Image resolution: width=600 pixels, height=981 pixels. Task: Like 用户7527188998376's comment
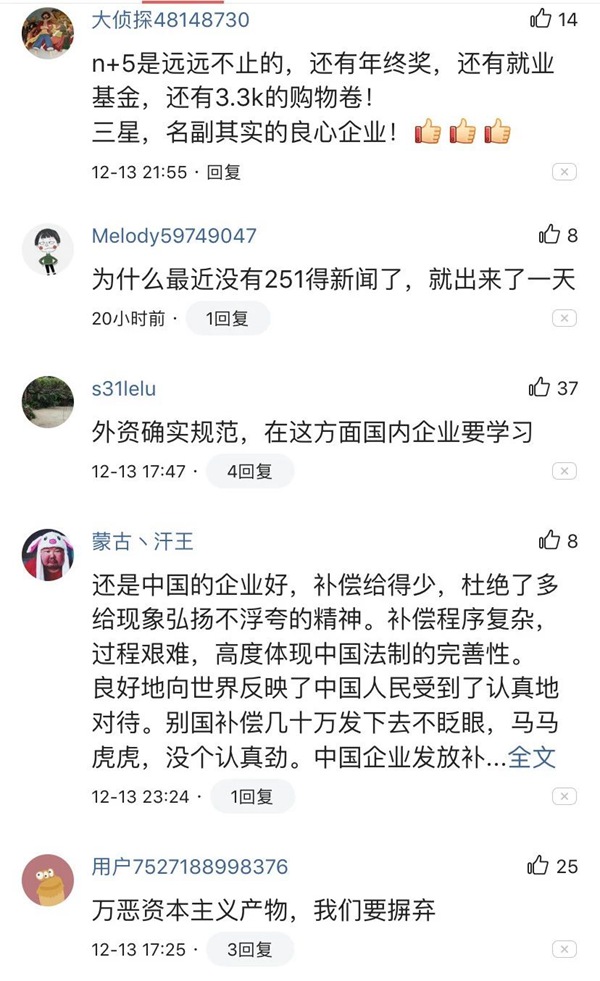[540, 865]
